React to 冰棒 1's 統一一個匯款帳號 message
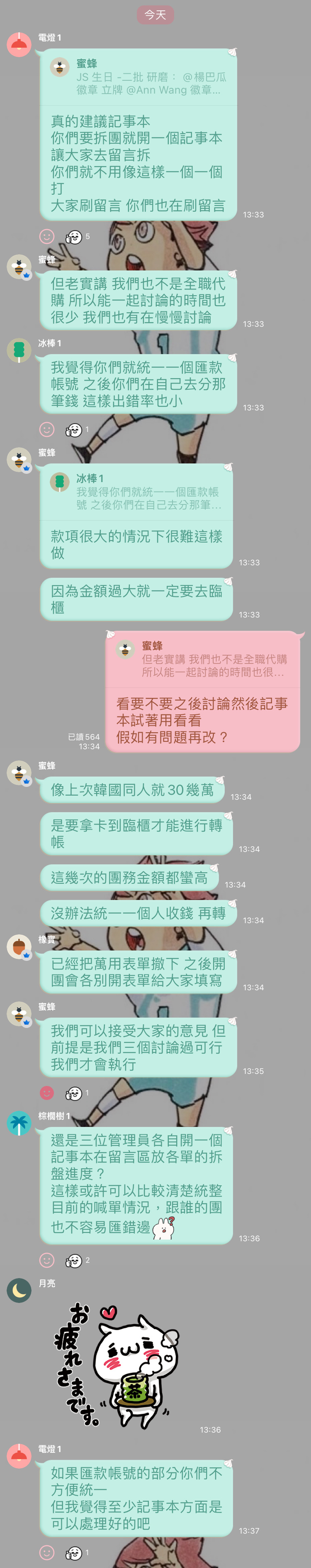Image resolution: width=311 pixels, height=1568 pixels. point(47,429)
